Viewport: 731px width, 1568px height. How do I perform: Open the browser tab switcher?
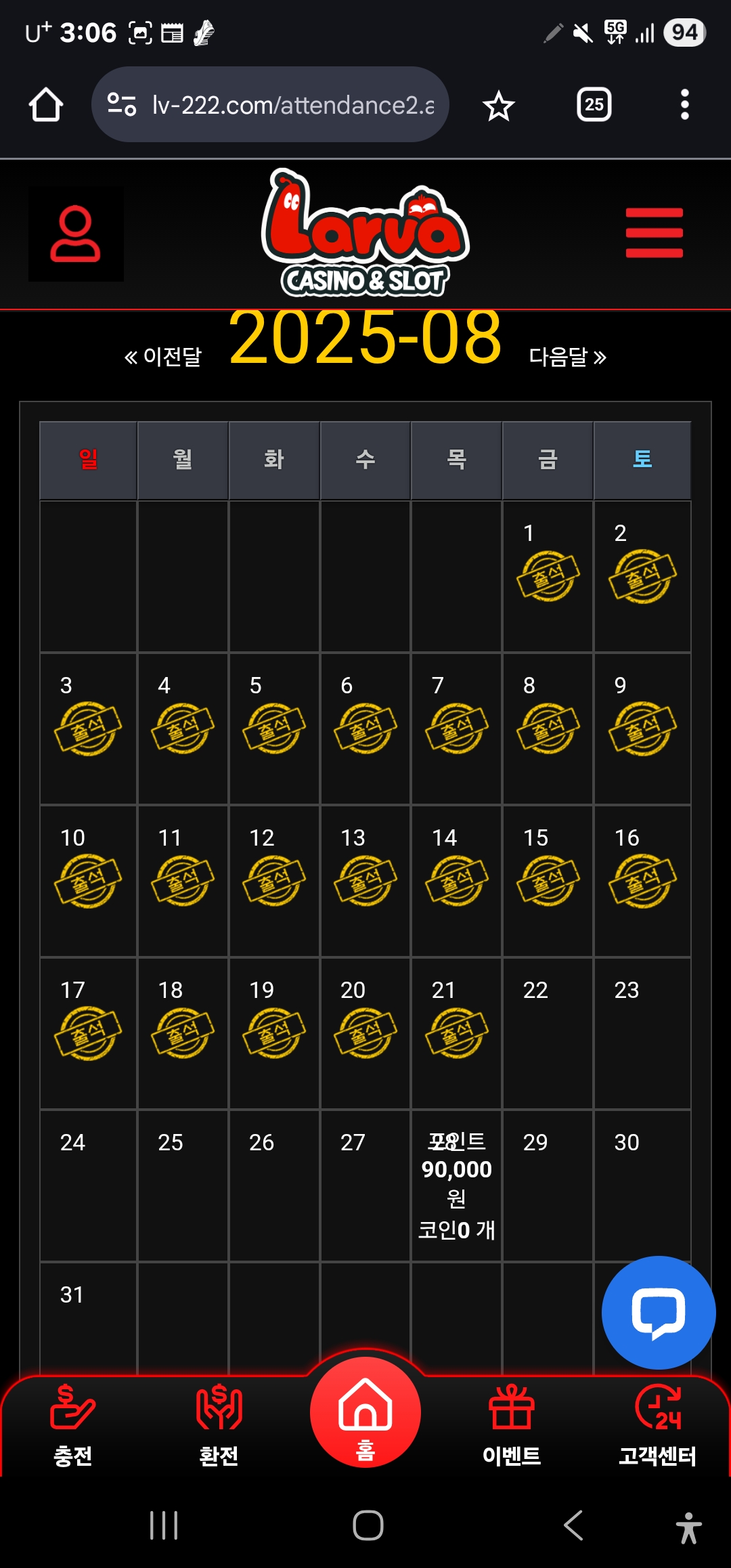[594, 105]
